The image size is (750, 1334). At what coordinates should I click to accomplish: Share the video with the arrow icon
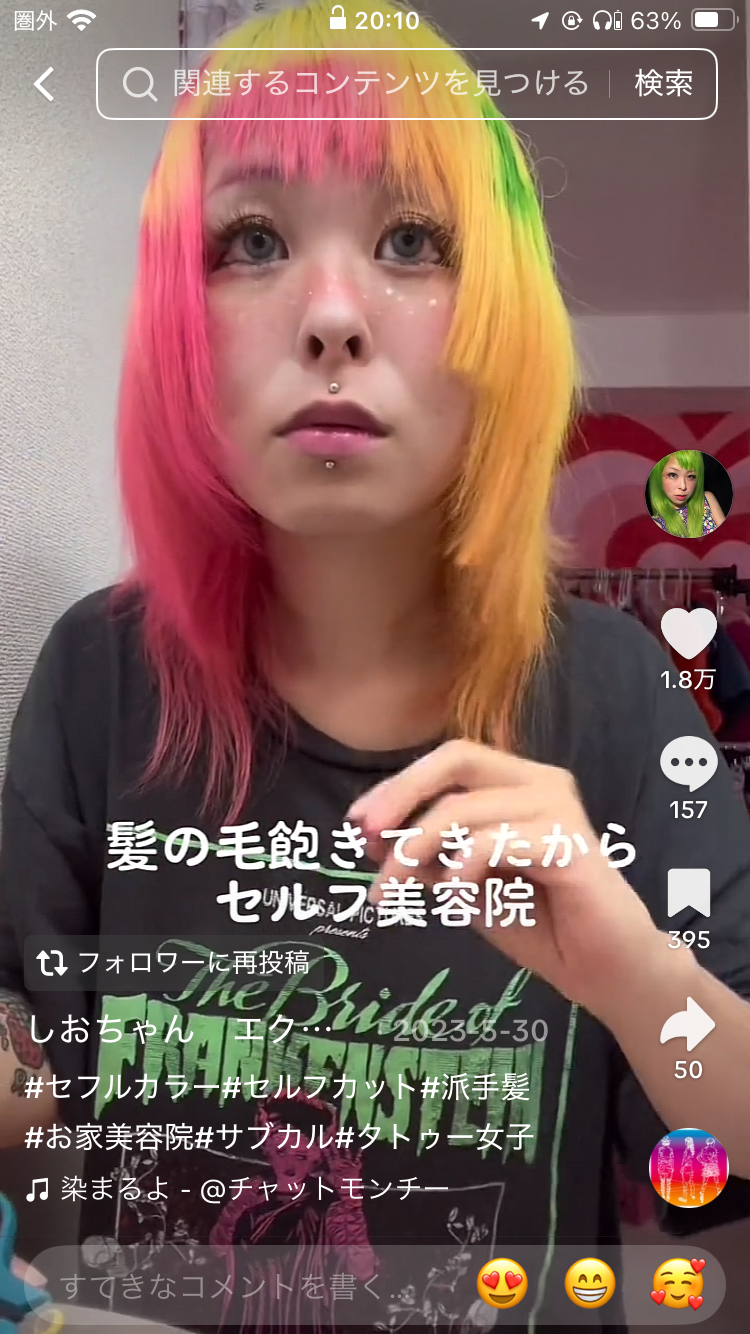coord(688,1025)
